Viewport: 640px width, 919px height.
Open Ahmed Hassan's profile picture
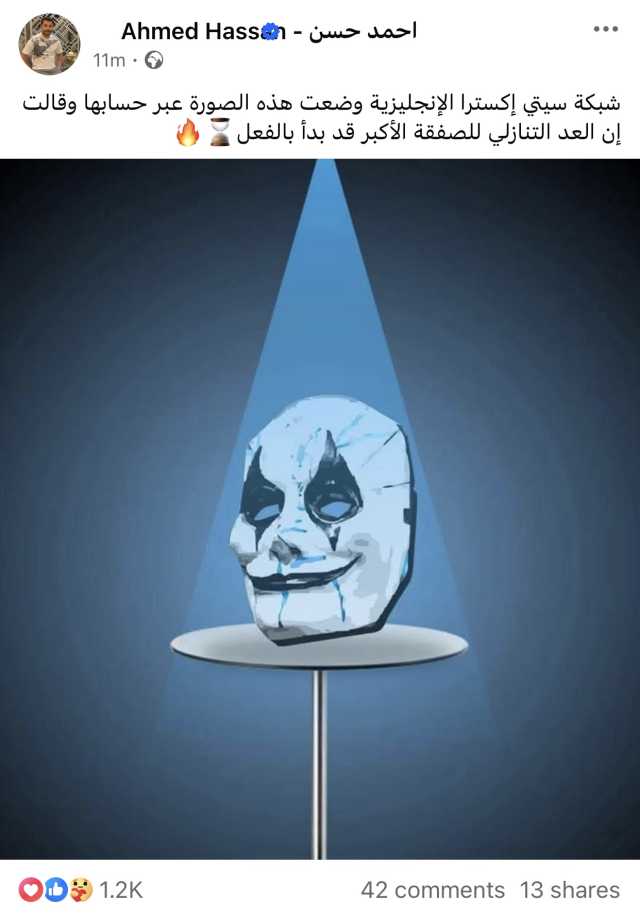(x=49, y=44)
